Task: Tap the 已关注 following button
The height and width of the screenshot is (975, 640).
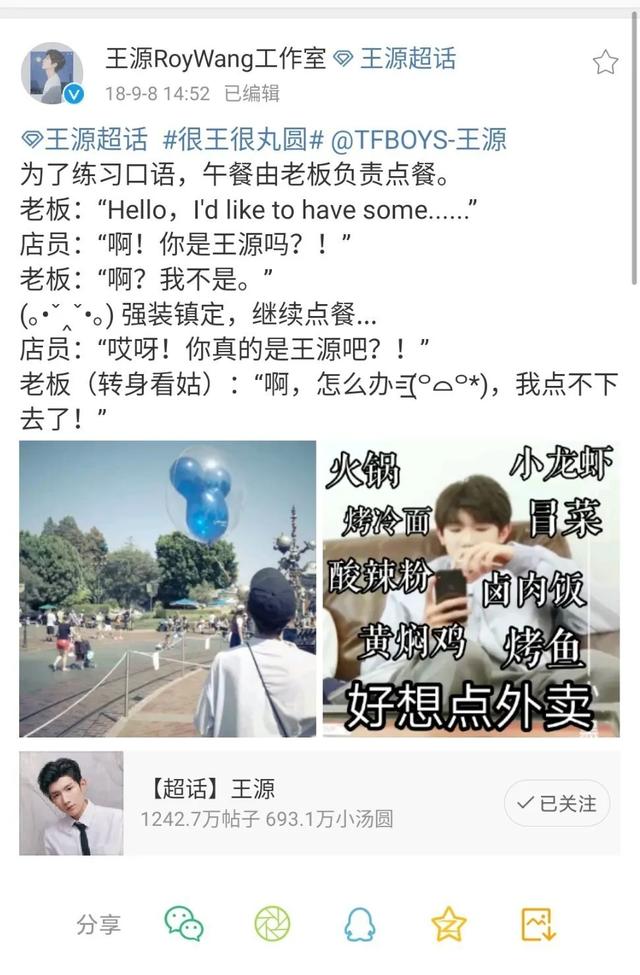Action: pyautogui.click(x=557, y=803)
